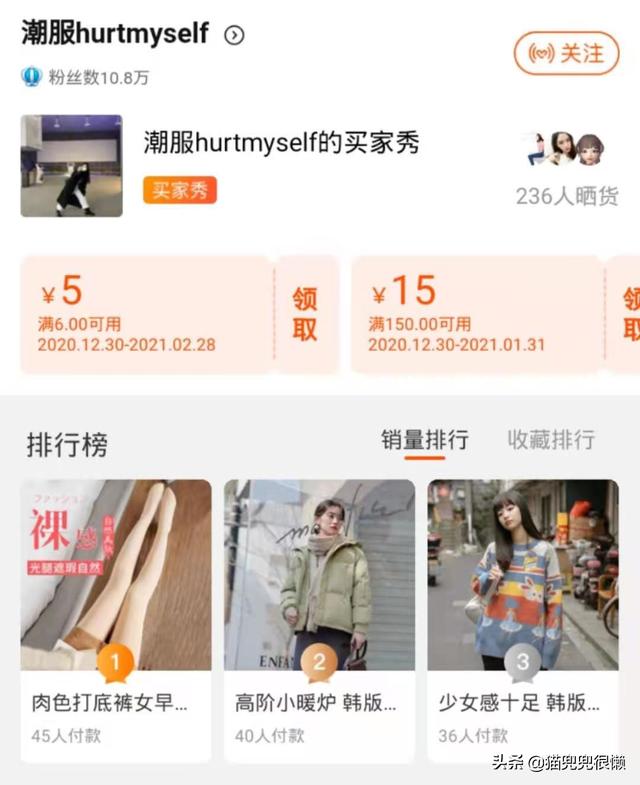Claim the ¥15 coupon
This screenshot has height=785, width=640.
(628, 314)
